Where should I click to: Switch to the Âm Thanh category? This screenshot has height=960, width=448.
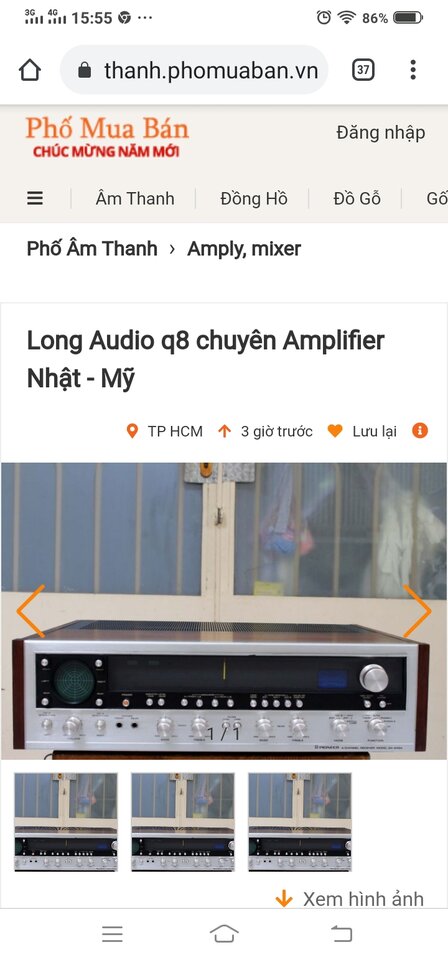tap(135, 199)
